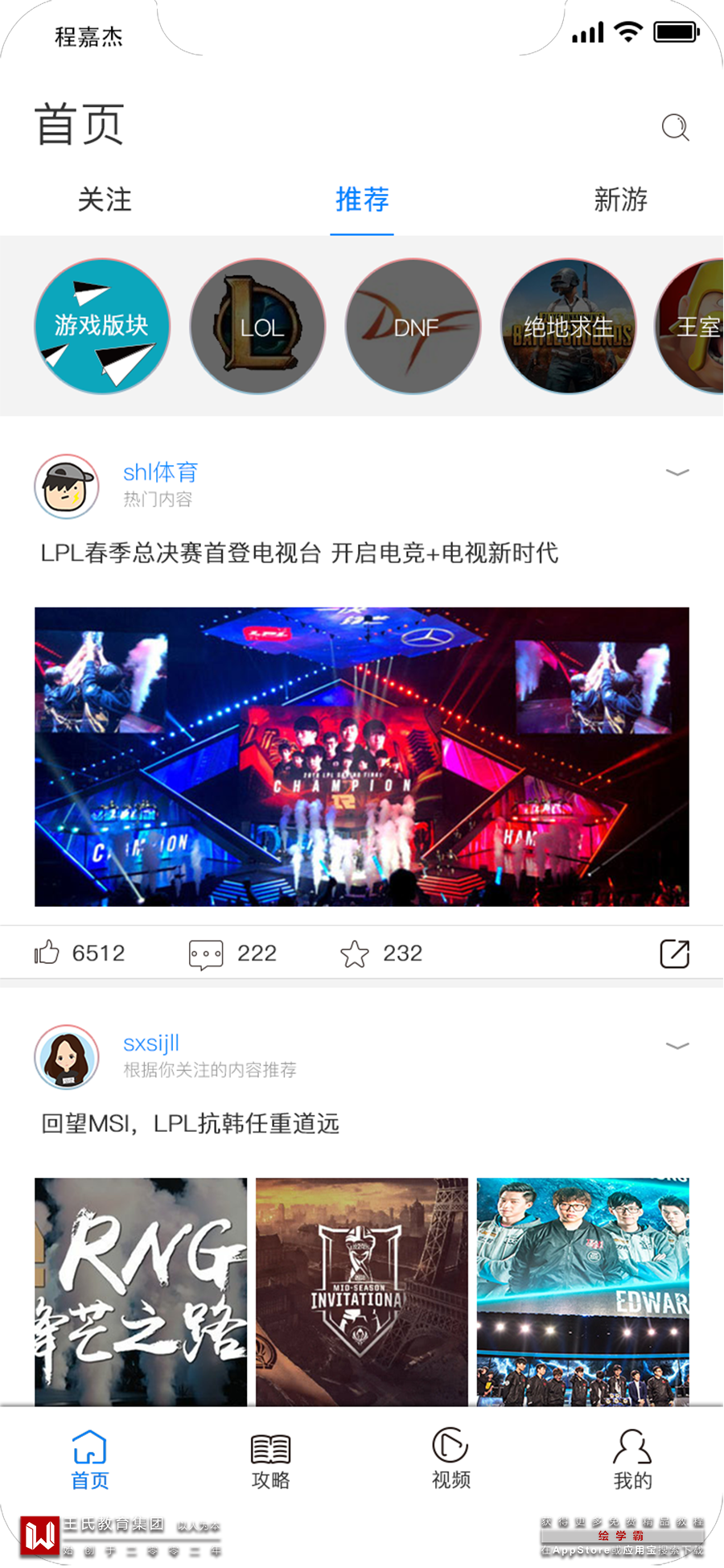Image resolution: width=724 pixels, height=1568 pixels.
Task: Open the 绝地求生 game section
Action: (x=569, y=326)
